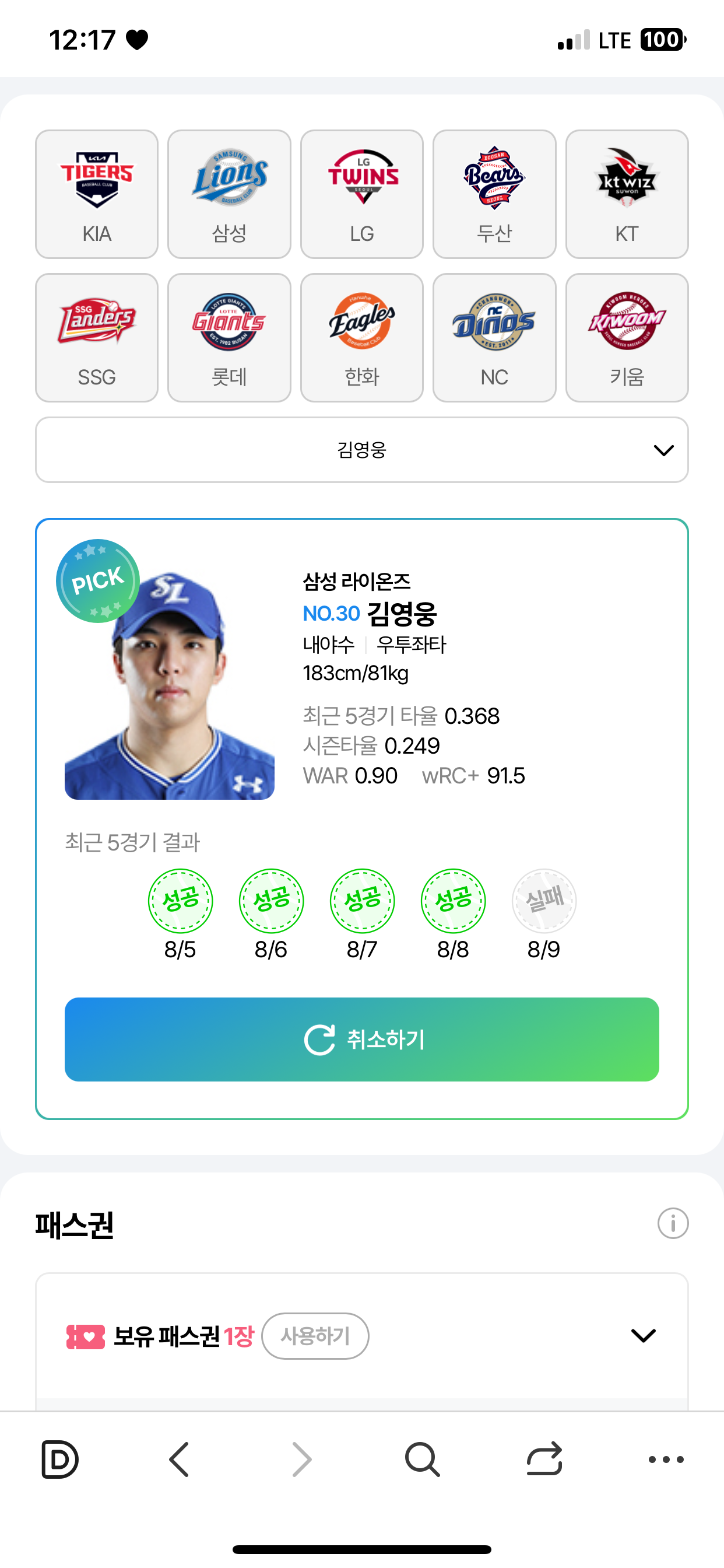Open the three-dot more menu
This screenshot has height=1568, width=724.
[666, 1459]
